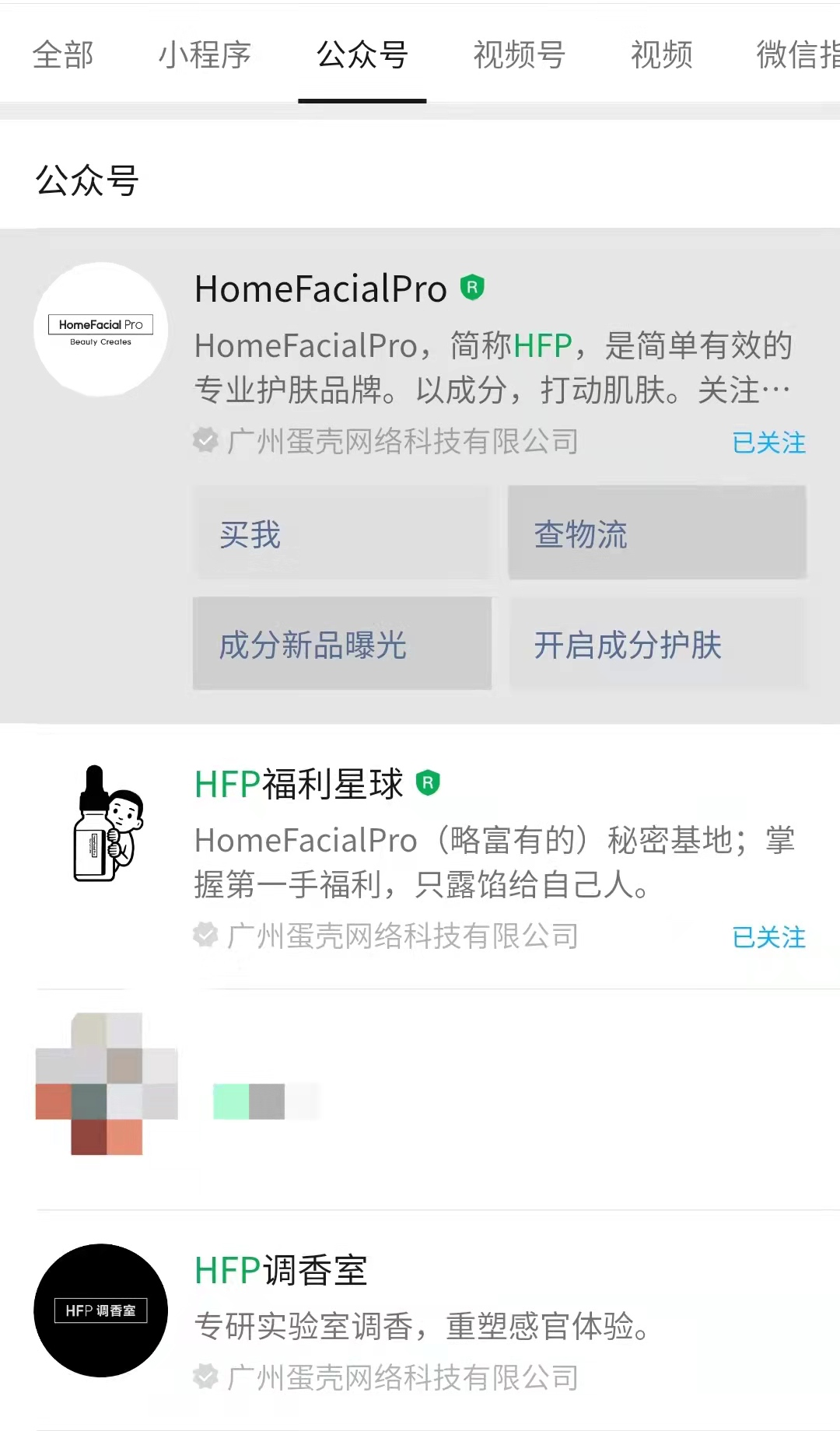Switch to the 全部 tab
The image size is (840, 1431).
tap(63, 55)
